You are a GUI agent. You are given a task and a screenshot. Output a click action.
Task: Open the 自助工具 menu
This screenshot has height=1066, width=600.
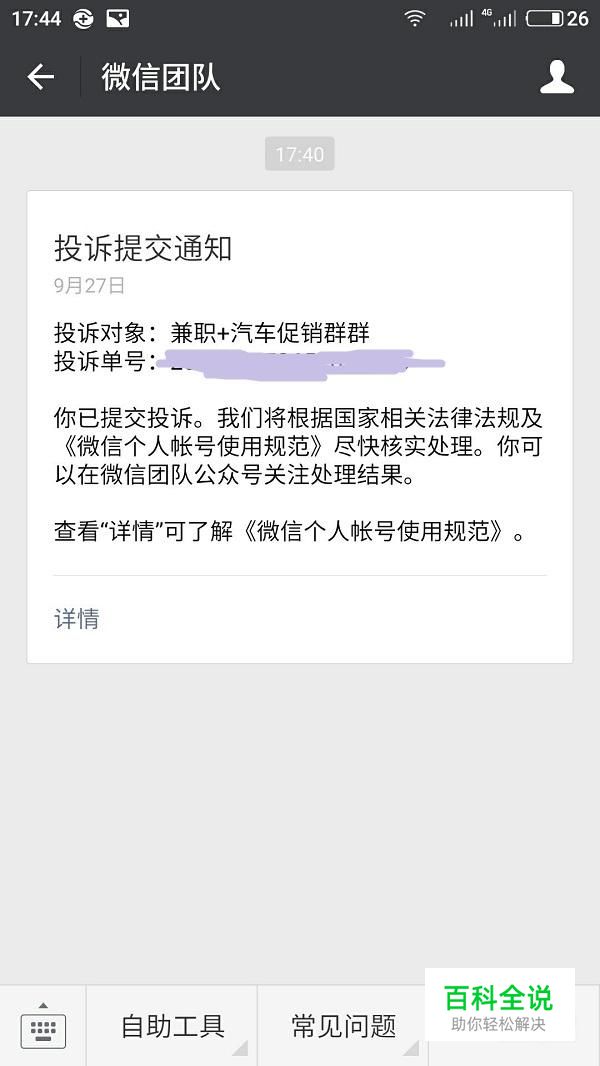tap(172, 1025)
